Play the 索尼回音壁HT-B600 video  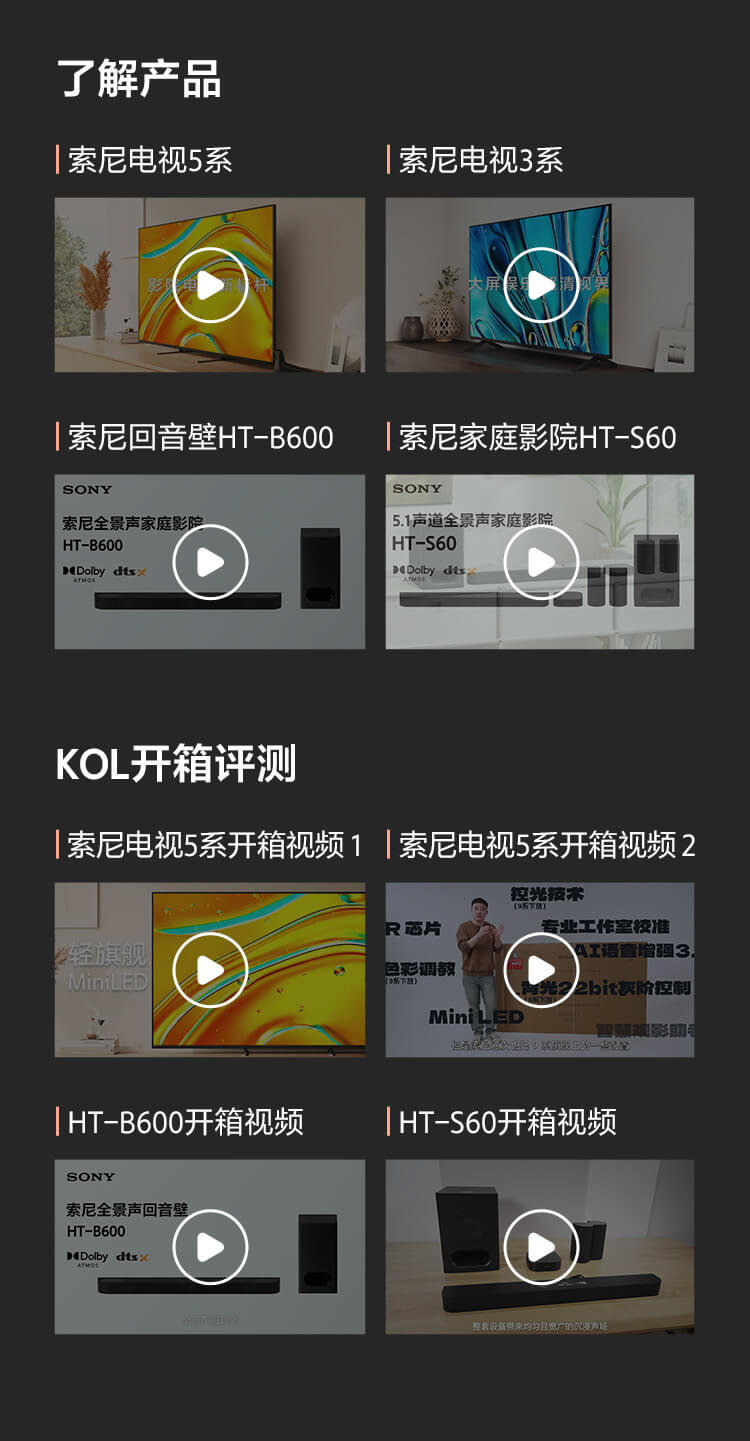tap(210, 562)
